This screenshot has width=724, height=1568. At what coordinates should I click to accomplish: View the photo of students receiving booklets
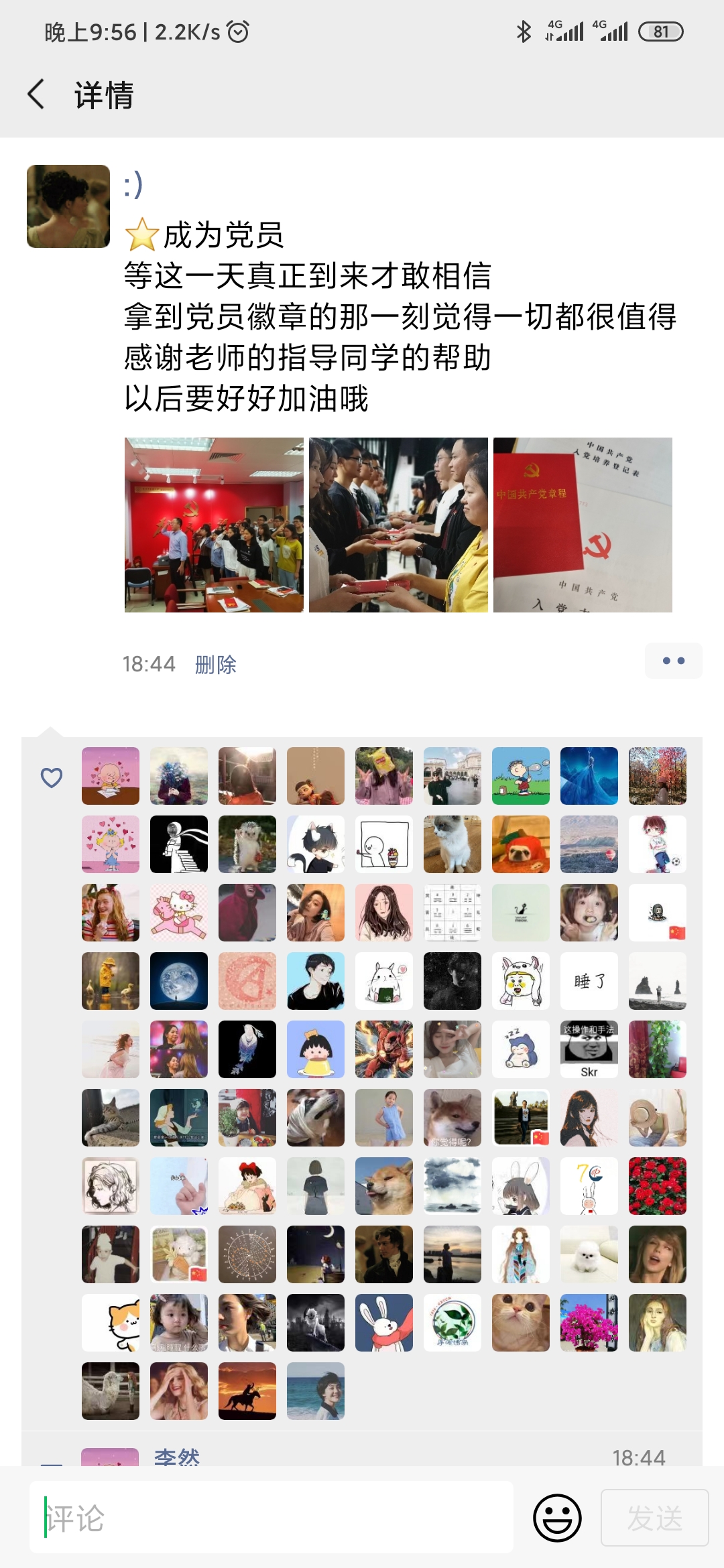[x=398, y=525]
